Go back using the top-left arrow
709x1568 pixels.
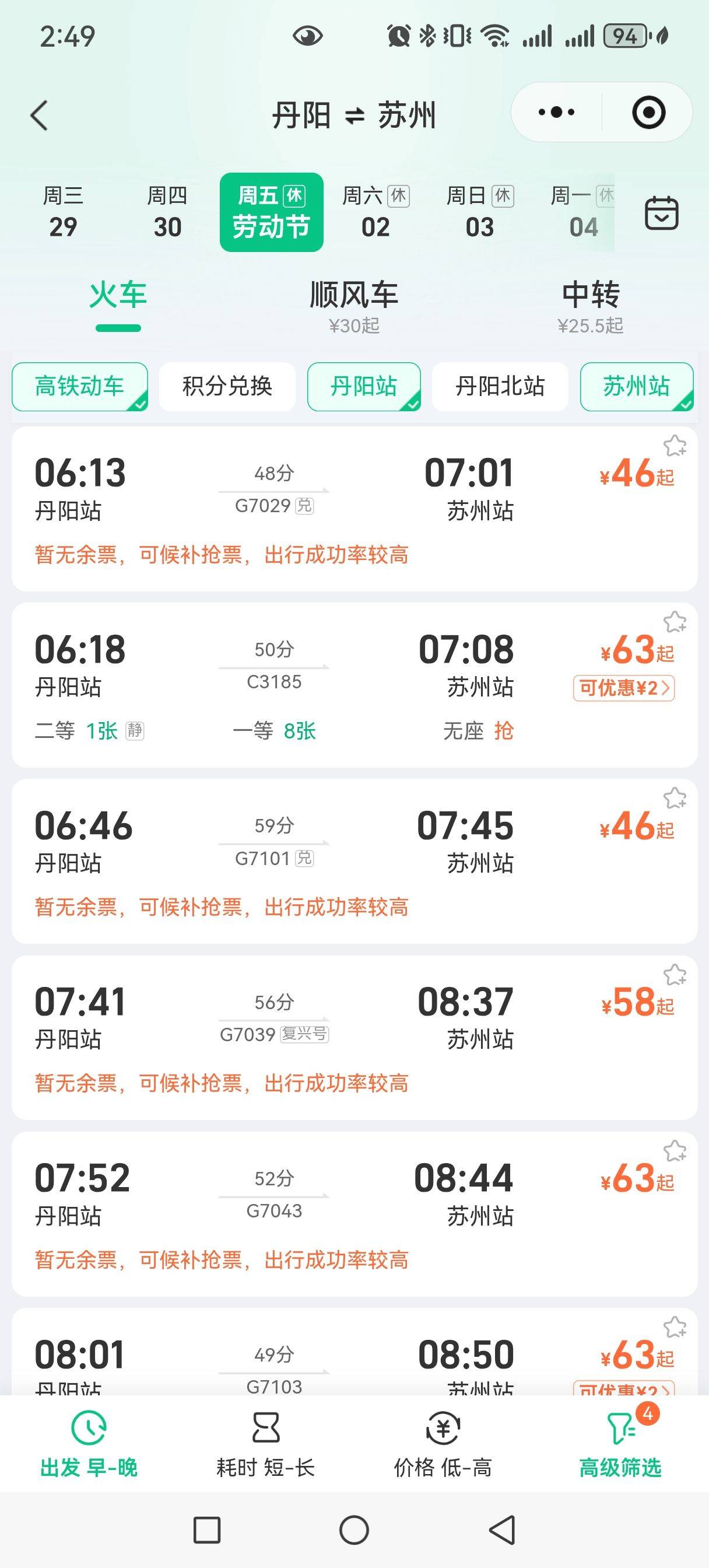click(40, 115)
